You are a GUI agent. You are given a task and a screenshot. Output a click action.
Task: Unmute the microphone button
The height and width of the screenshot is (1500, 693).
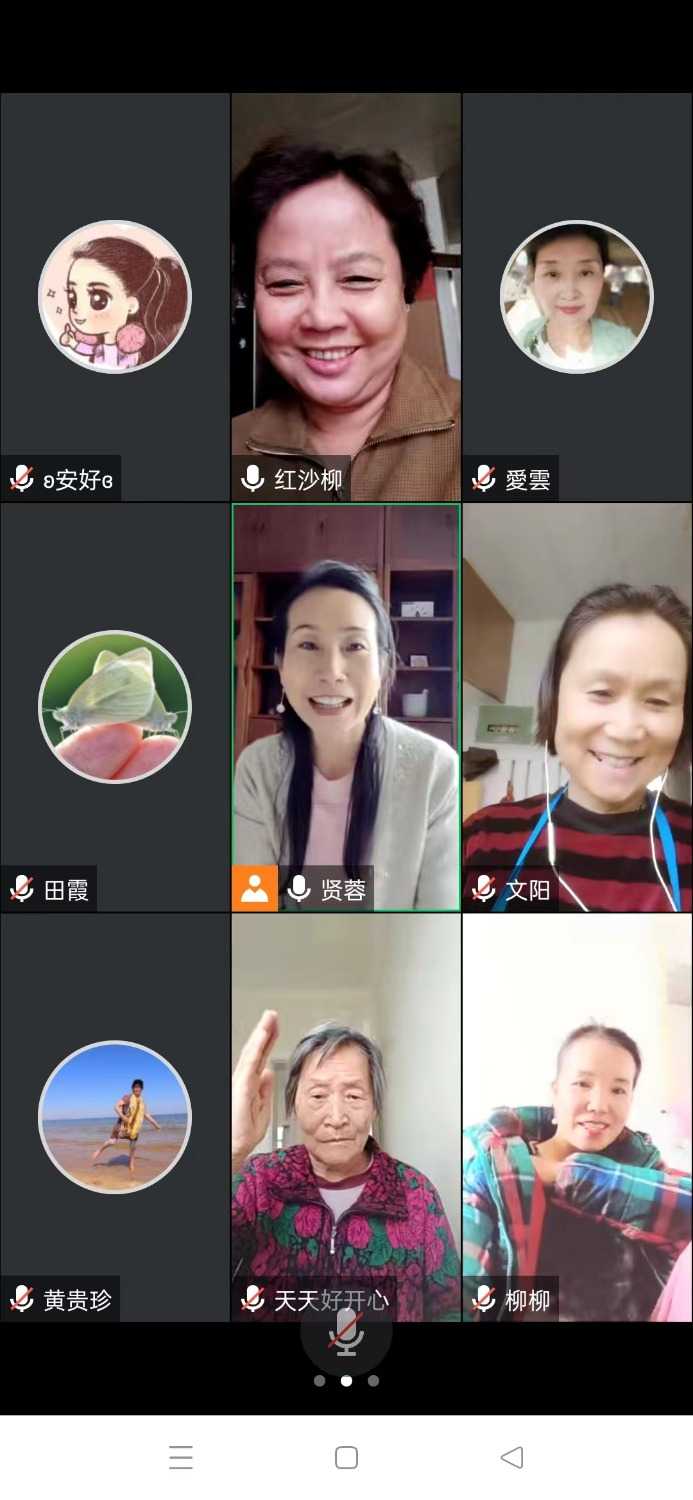[x=346, y=1333]
